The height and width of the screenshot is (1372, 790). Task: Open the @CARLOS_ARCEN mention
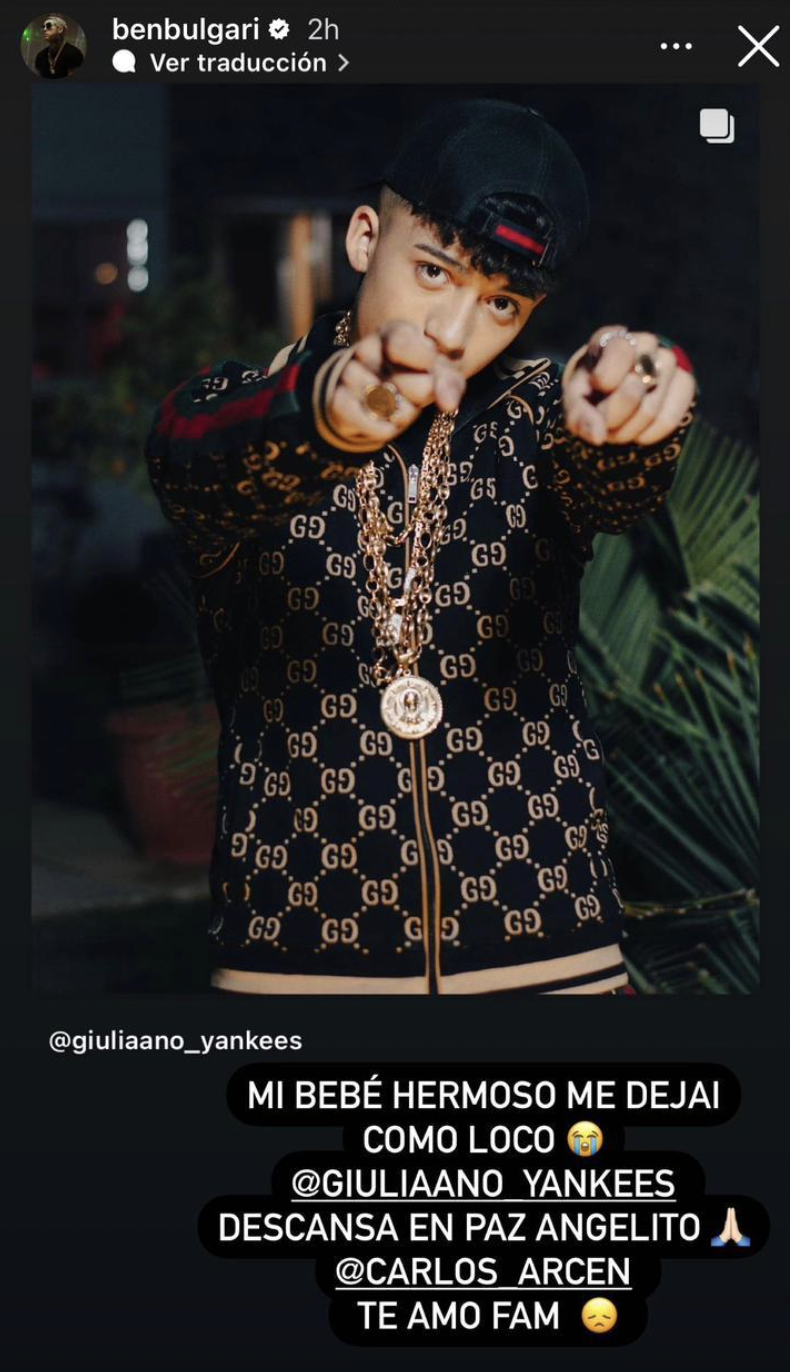pyautogui.click(x=486, y=1271)
